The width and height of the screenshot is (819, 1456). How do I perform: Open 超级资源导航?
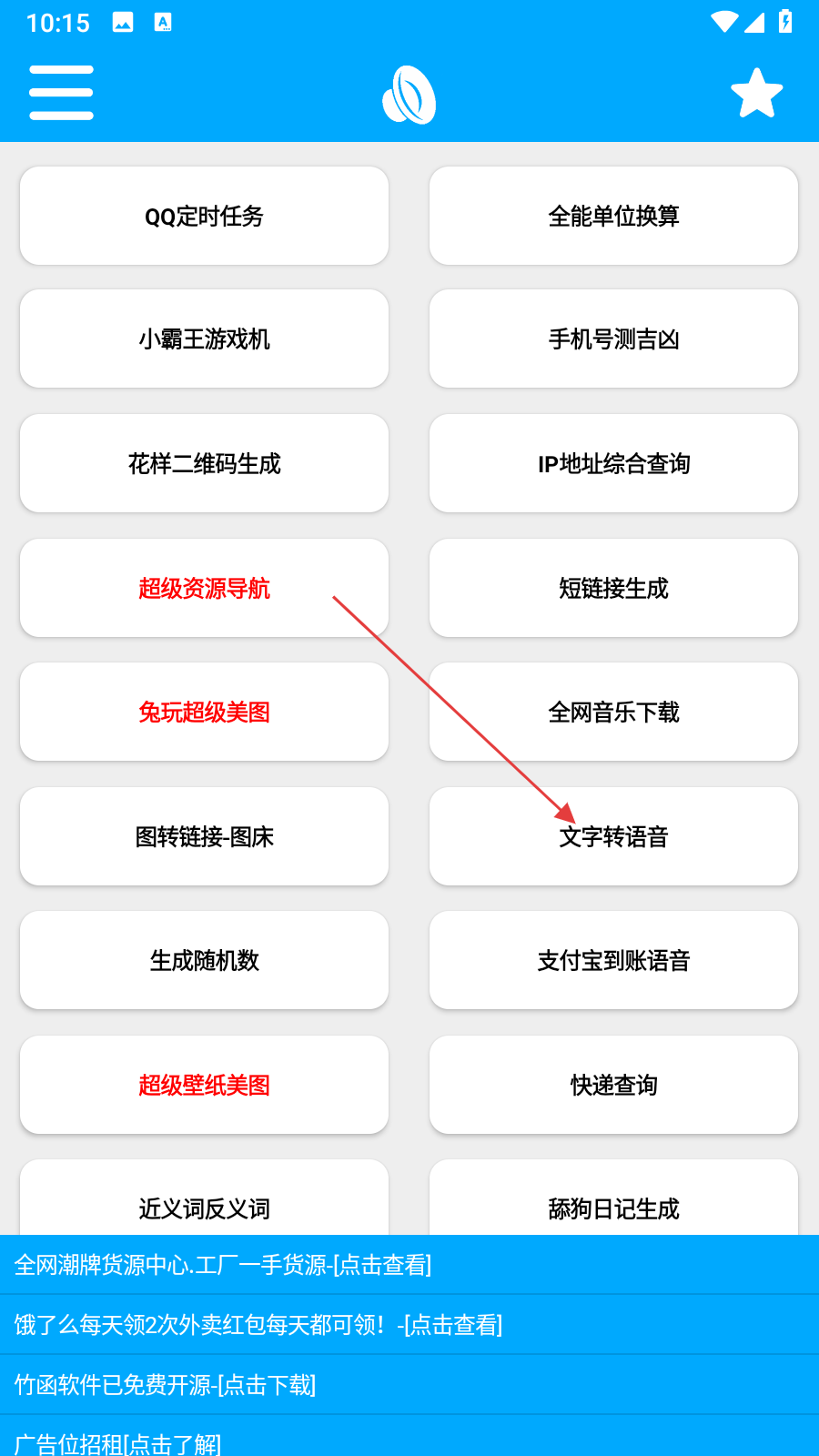[x=204, y=588]
